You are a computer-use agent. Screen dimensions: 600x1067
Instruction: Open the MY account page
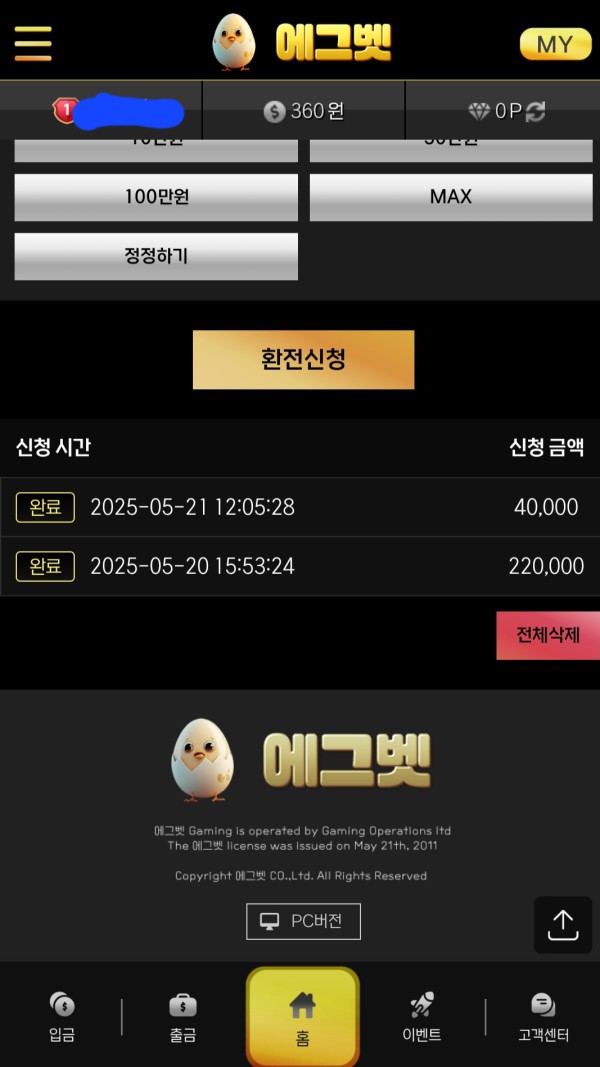(x=555, y=44)
